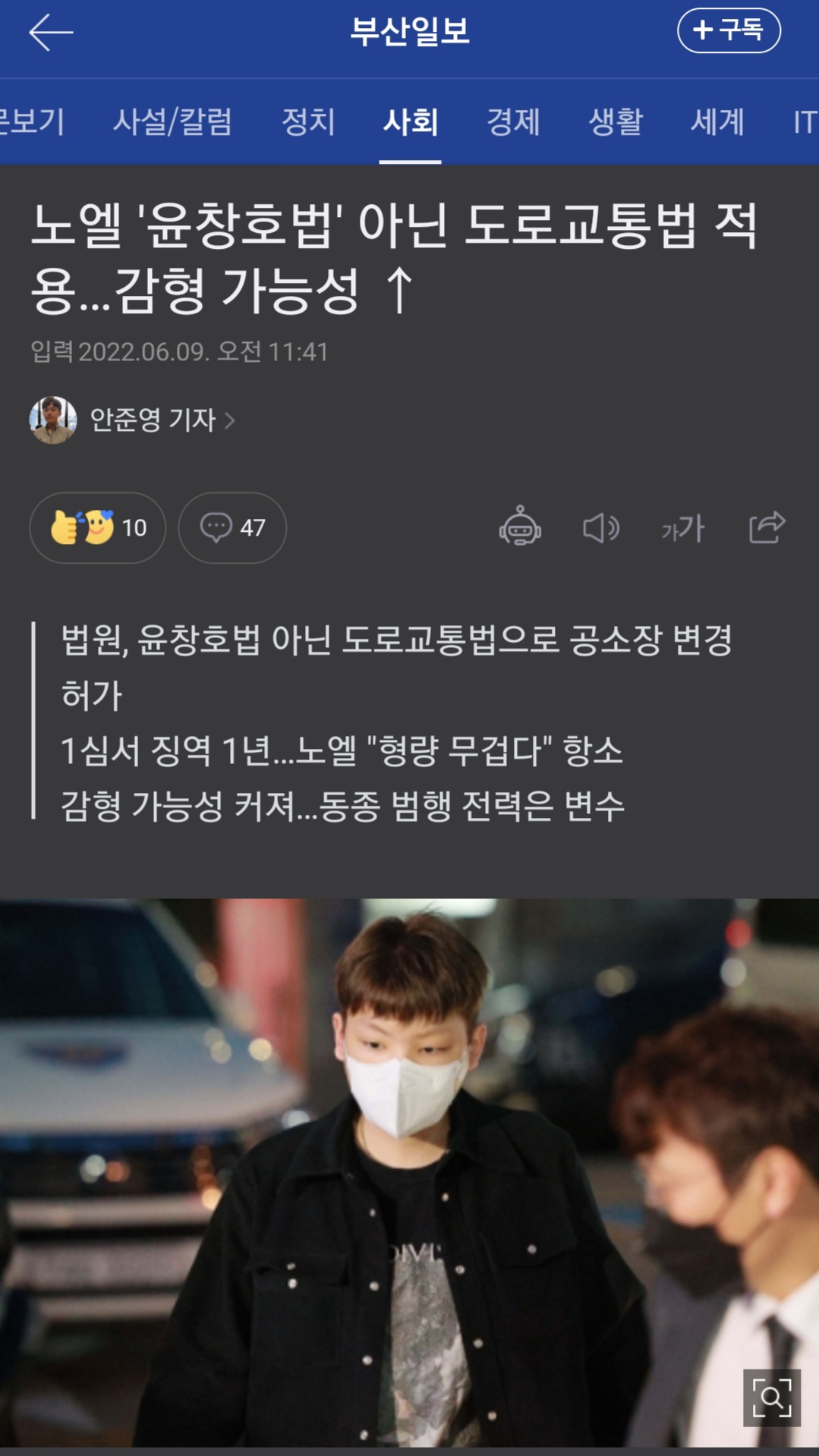Share this article
819x1456 pixels.
767,527
